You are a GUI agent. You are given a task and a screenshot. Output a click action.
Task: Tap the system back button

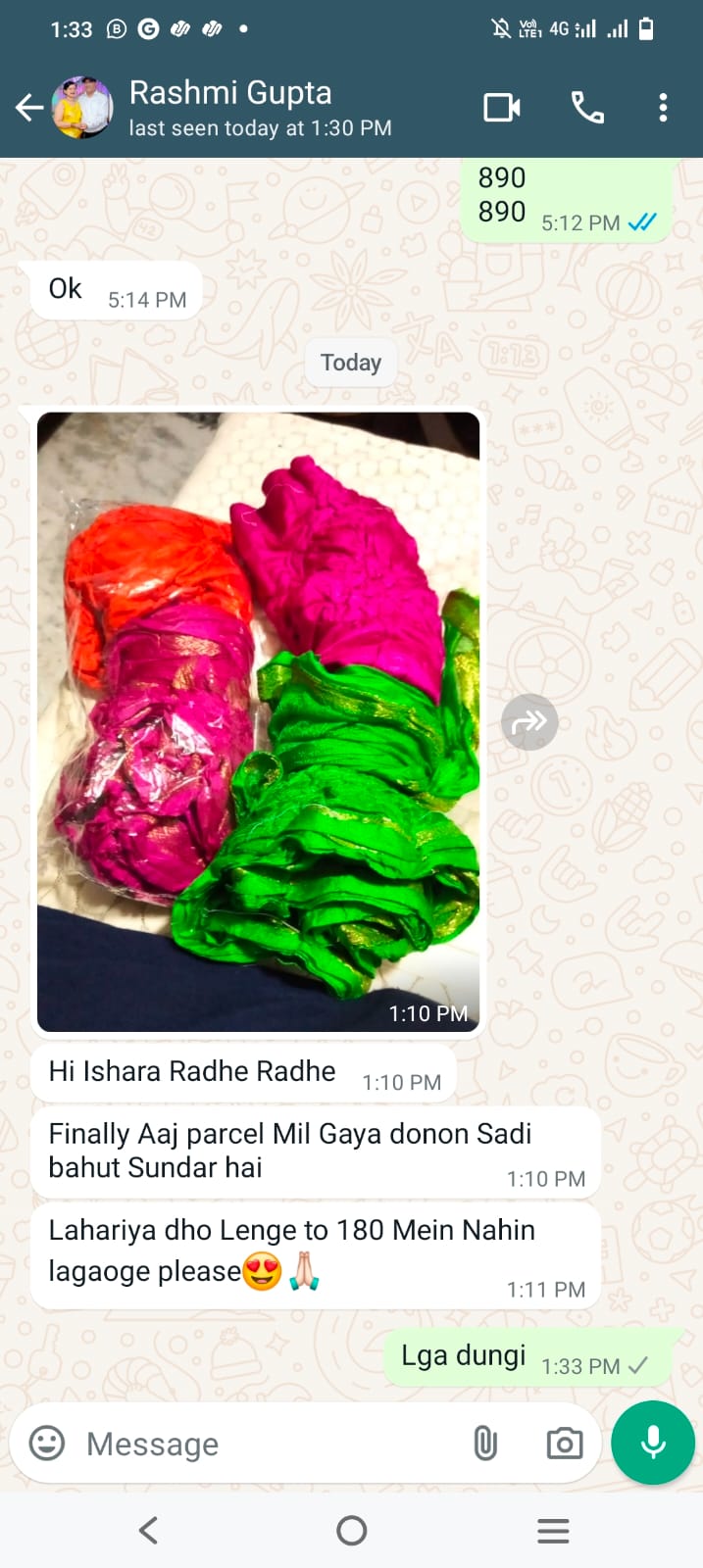click(x=148, y=1531)
